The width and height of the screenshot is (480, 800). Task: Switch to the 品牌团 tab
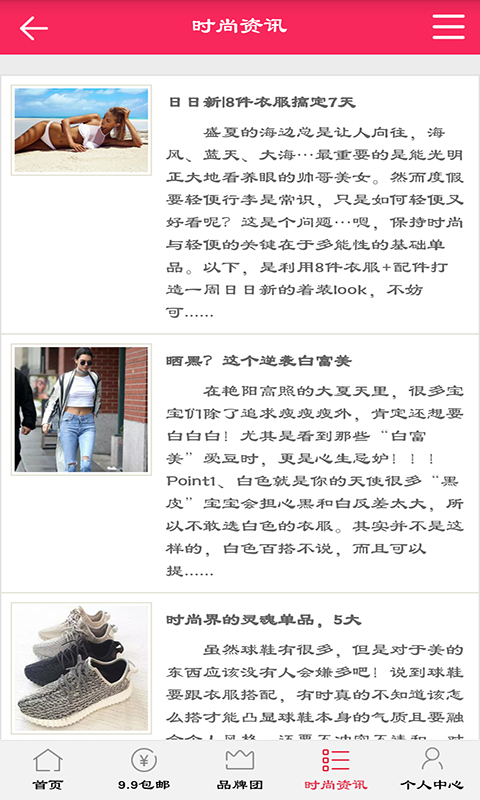tap(240, 769)
